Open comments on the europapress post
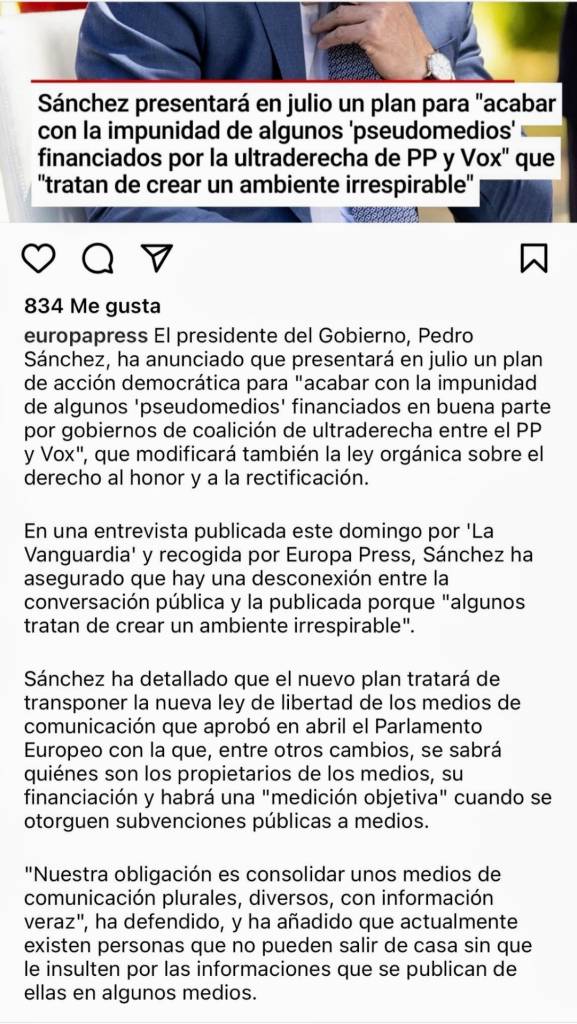This screenshot has height=1024, width=577. [x=97, y=259]
